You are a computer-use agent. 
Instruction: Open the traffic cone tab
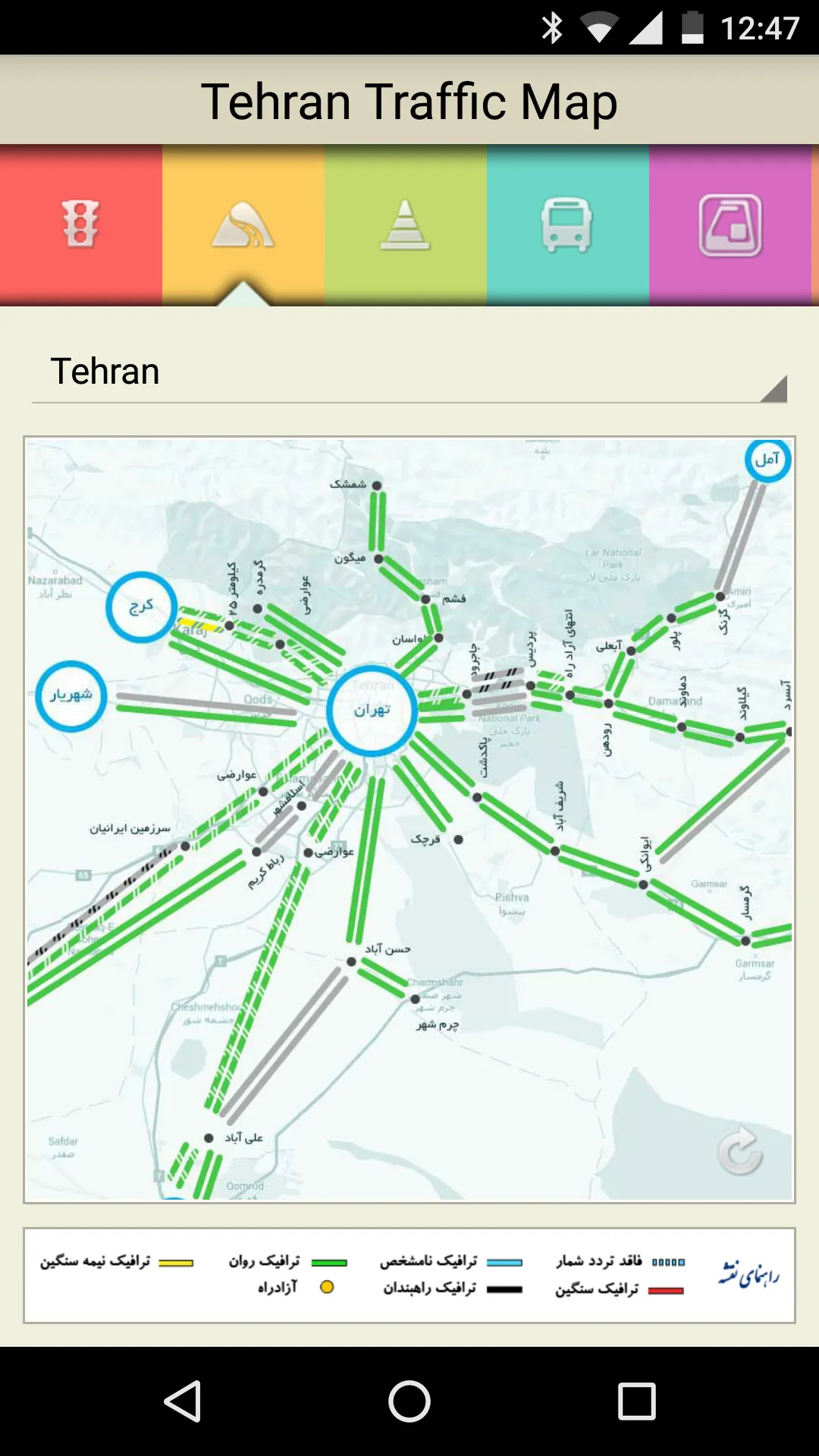405,224
